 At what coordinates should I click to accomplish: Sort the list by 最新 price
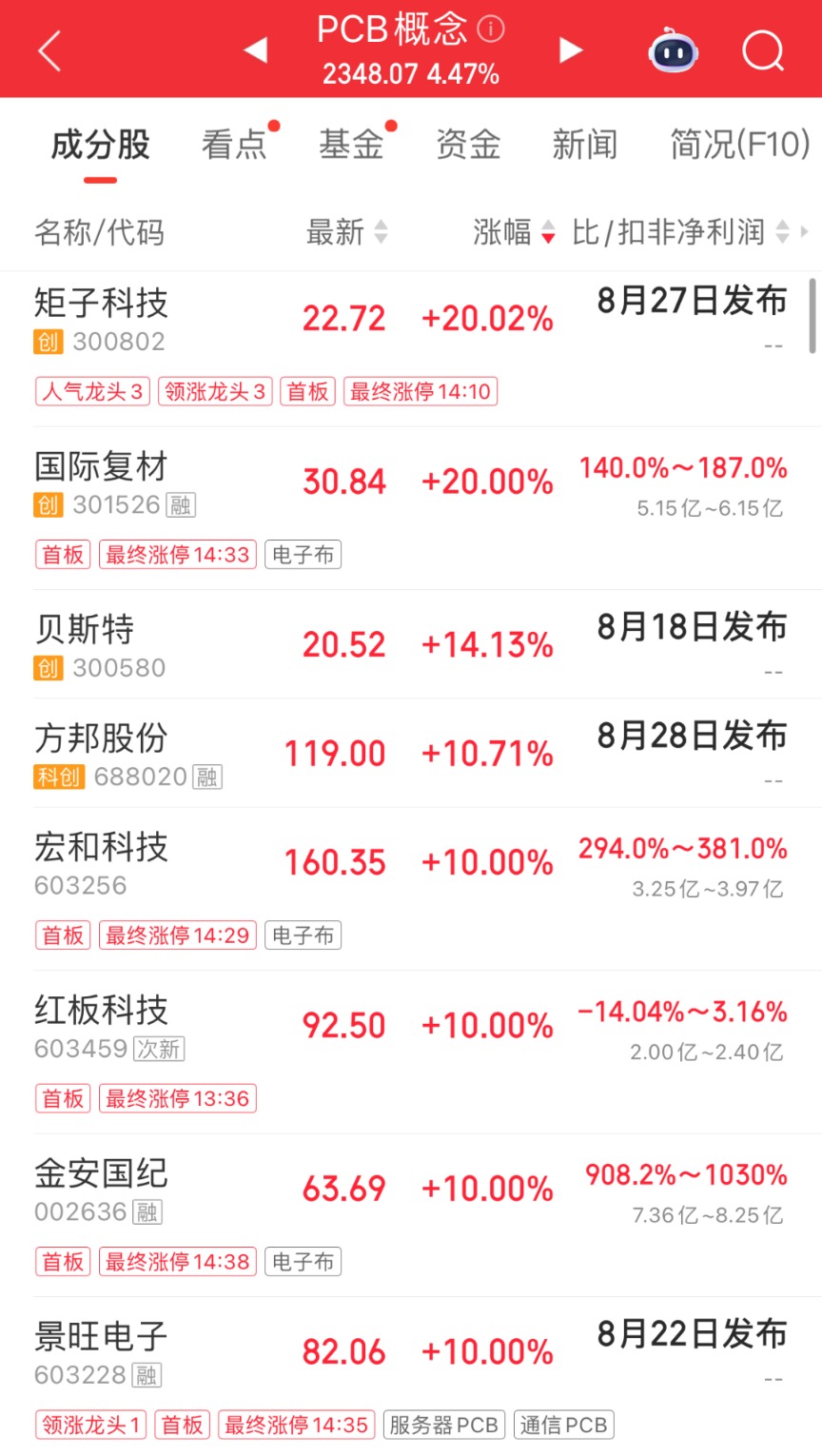[347, 232]
